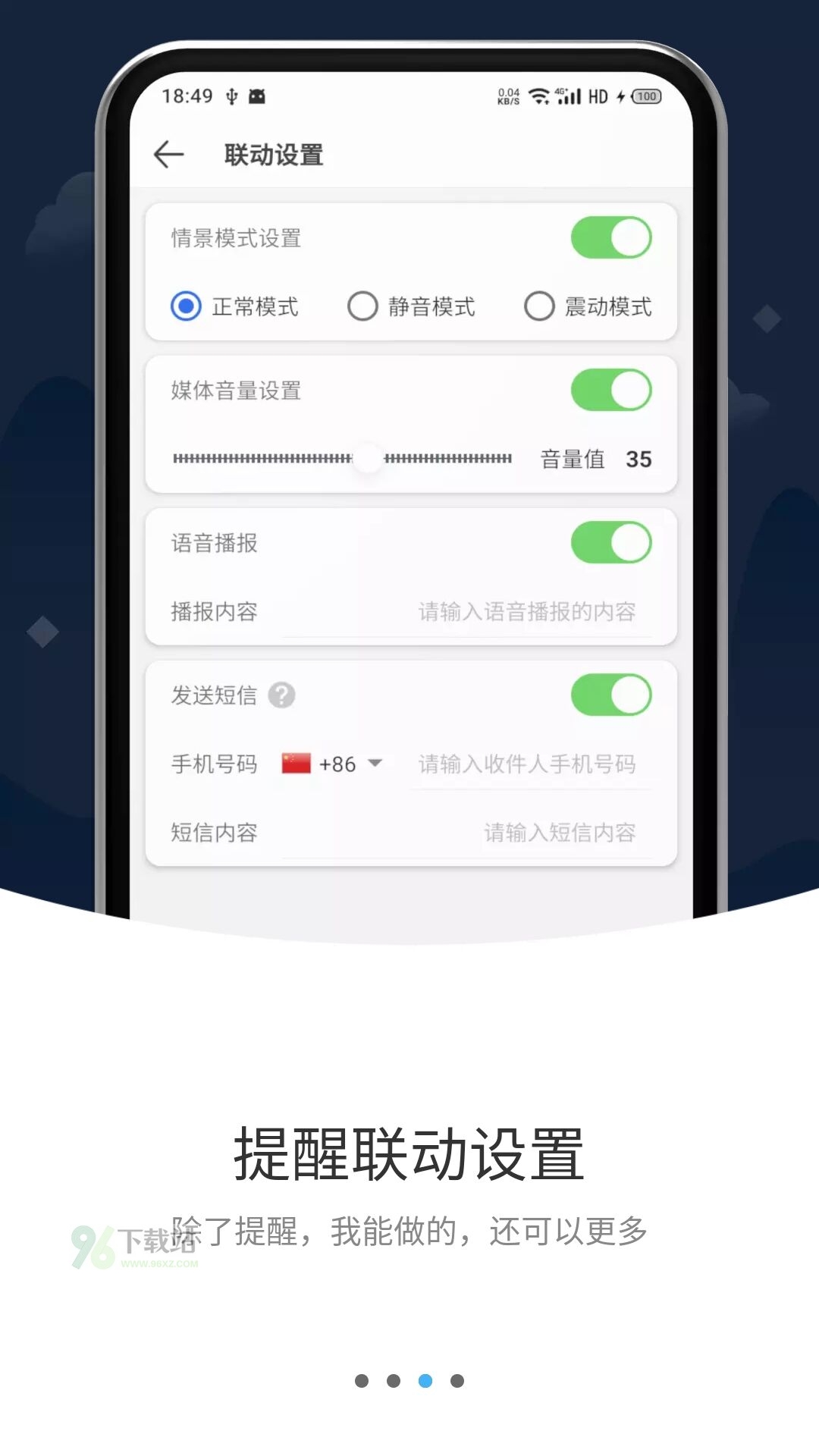Viewport: 819px width, 1456px height.
Task: Jump to the first onboarding page dot
Action: point(362,1381)
